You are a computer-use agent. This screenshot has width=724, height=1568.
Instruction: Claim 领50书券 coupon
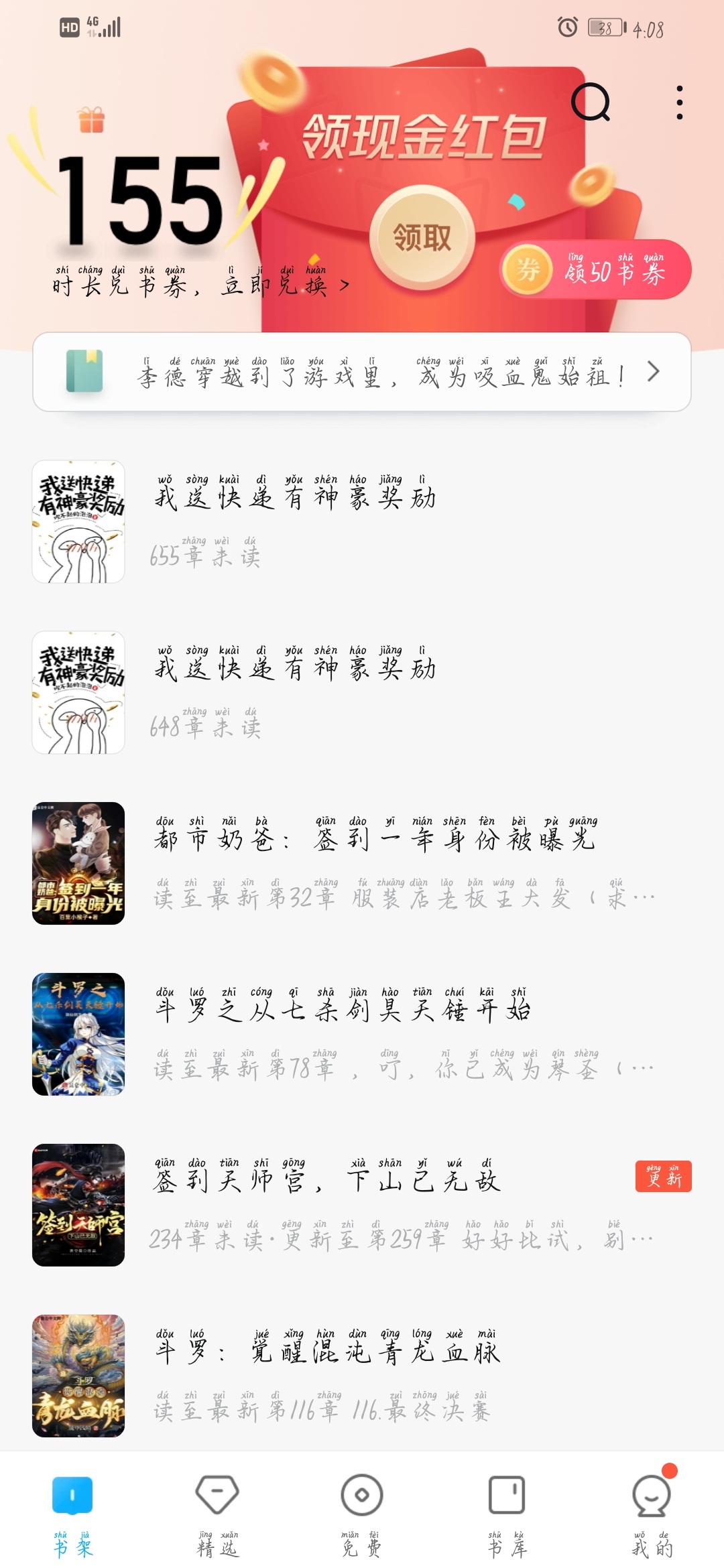click(x=595, y=269)
